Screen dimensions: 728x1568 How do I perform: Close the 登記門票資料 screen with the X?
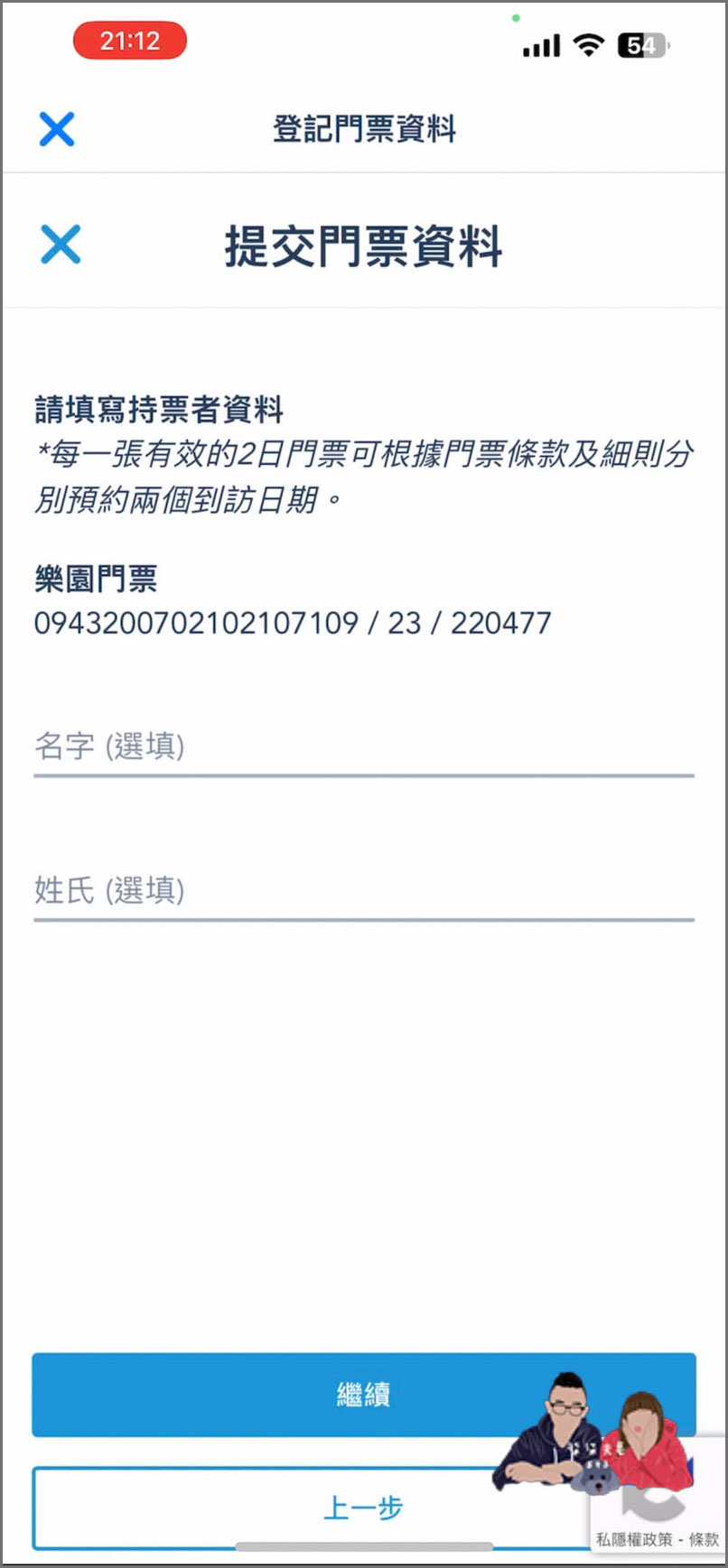click(56, 128)
